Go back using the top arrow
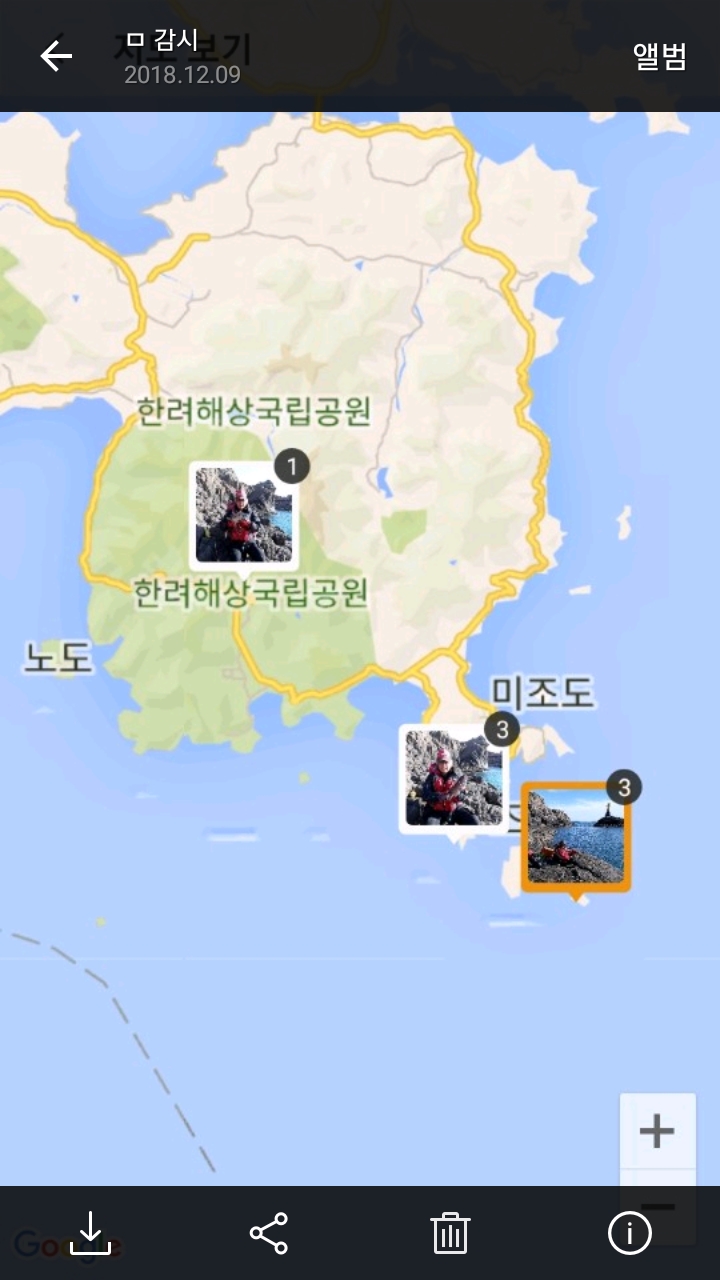 tap(56, 56)
